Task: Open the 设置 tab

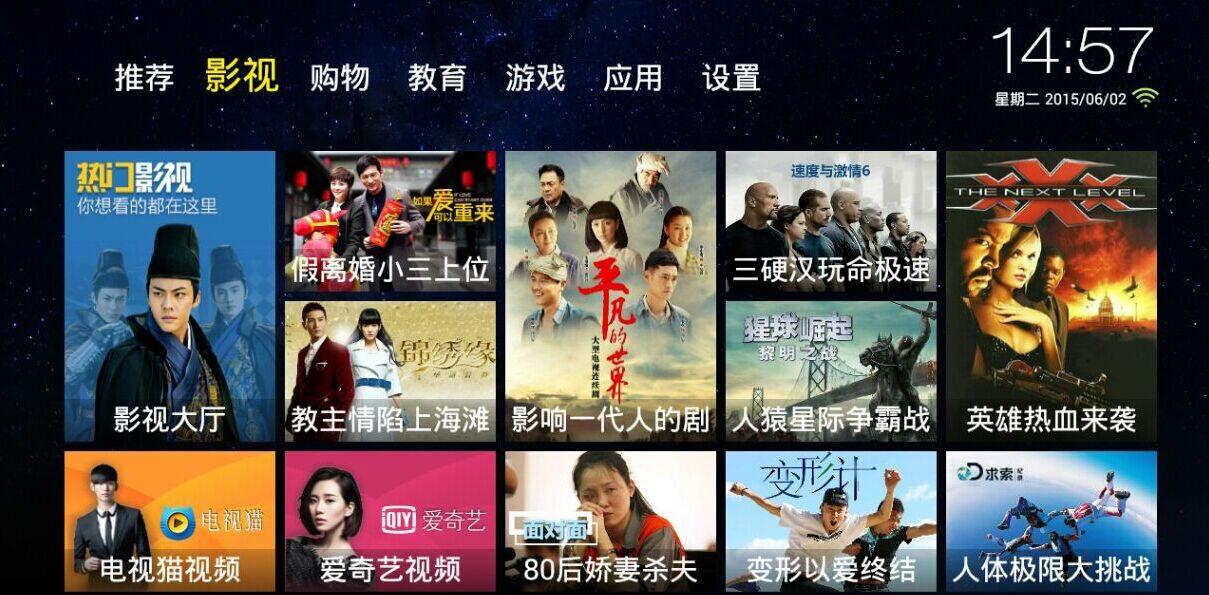Action: [731, 78]
